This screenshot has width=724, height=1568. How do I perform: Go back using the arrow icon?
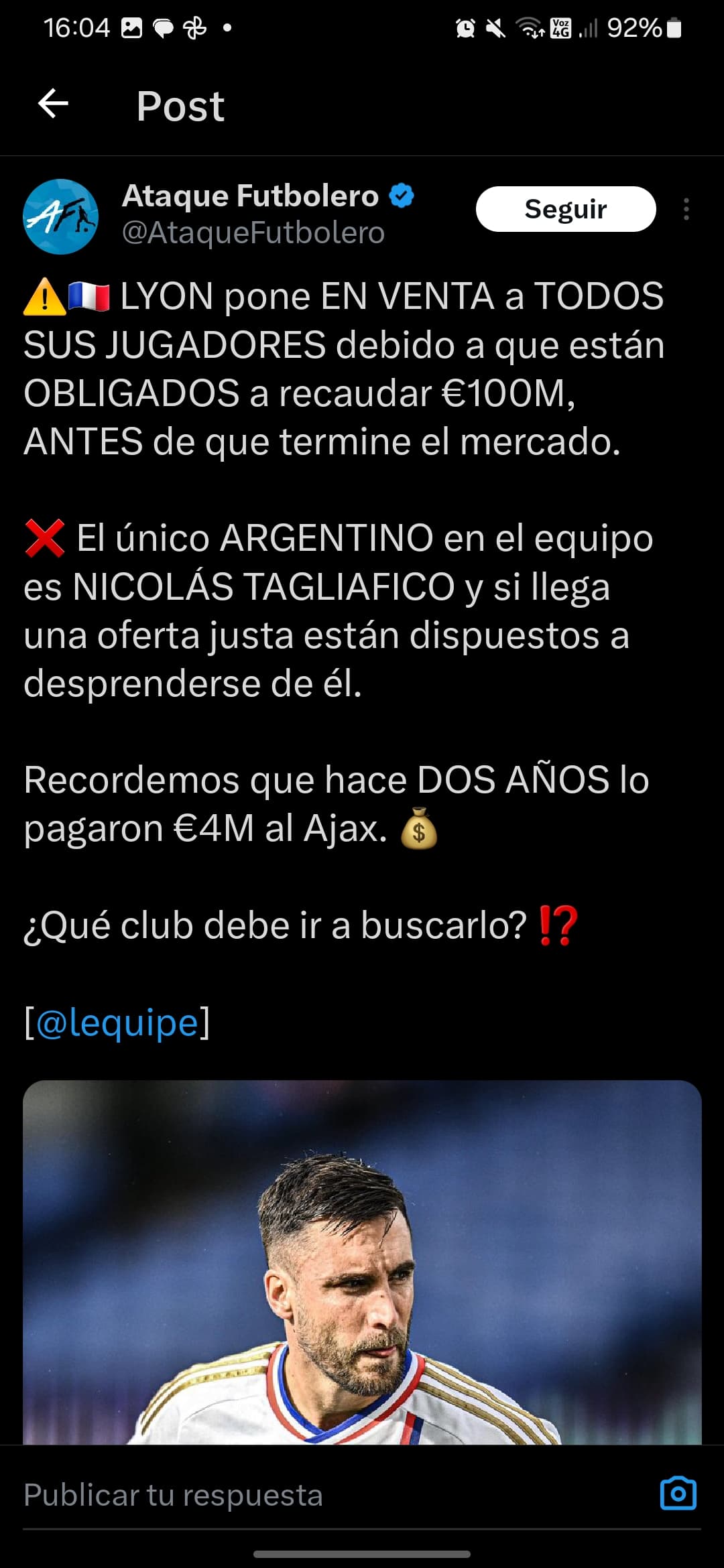tap(54, 104)
